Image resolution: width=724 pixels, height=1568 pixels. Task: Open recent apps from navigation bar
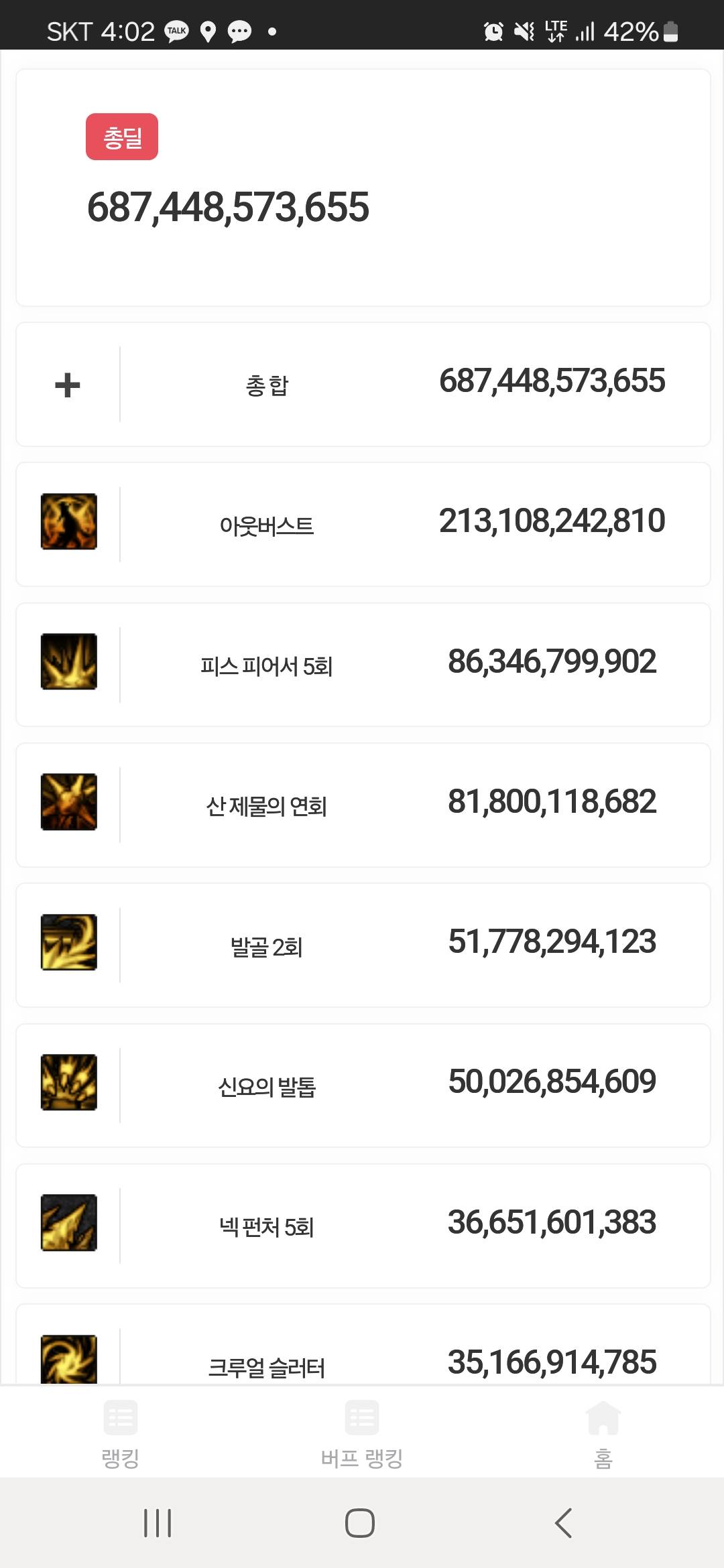(x=158, y=1522)
